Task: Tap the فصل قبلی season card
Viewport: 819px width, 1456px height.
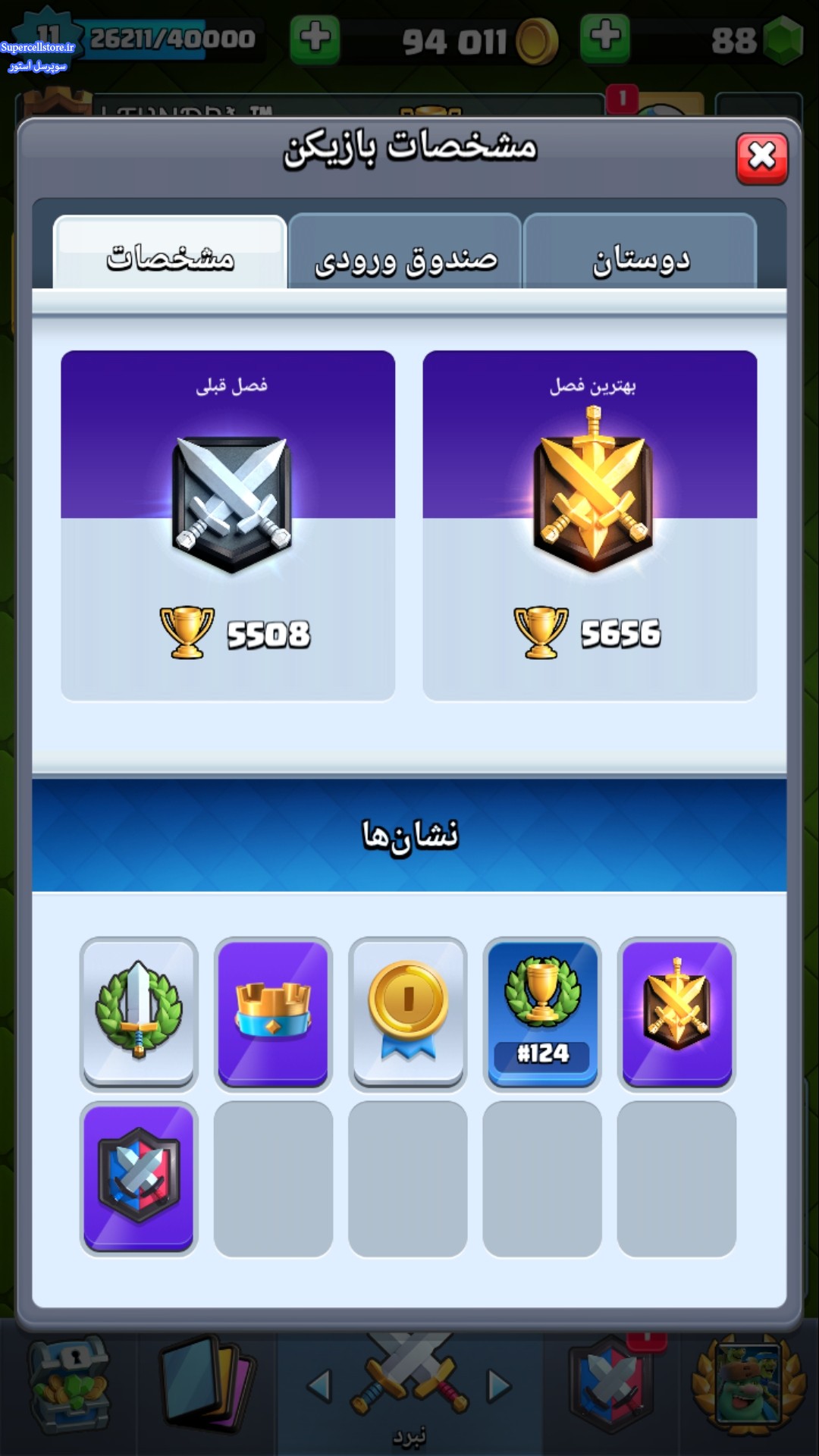Action: tap(227, 526)
